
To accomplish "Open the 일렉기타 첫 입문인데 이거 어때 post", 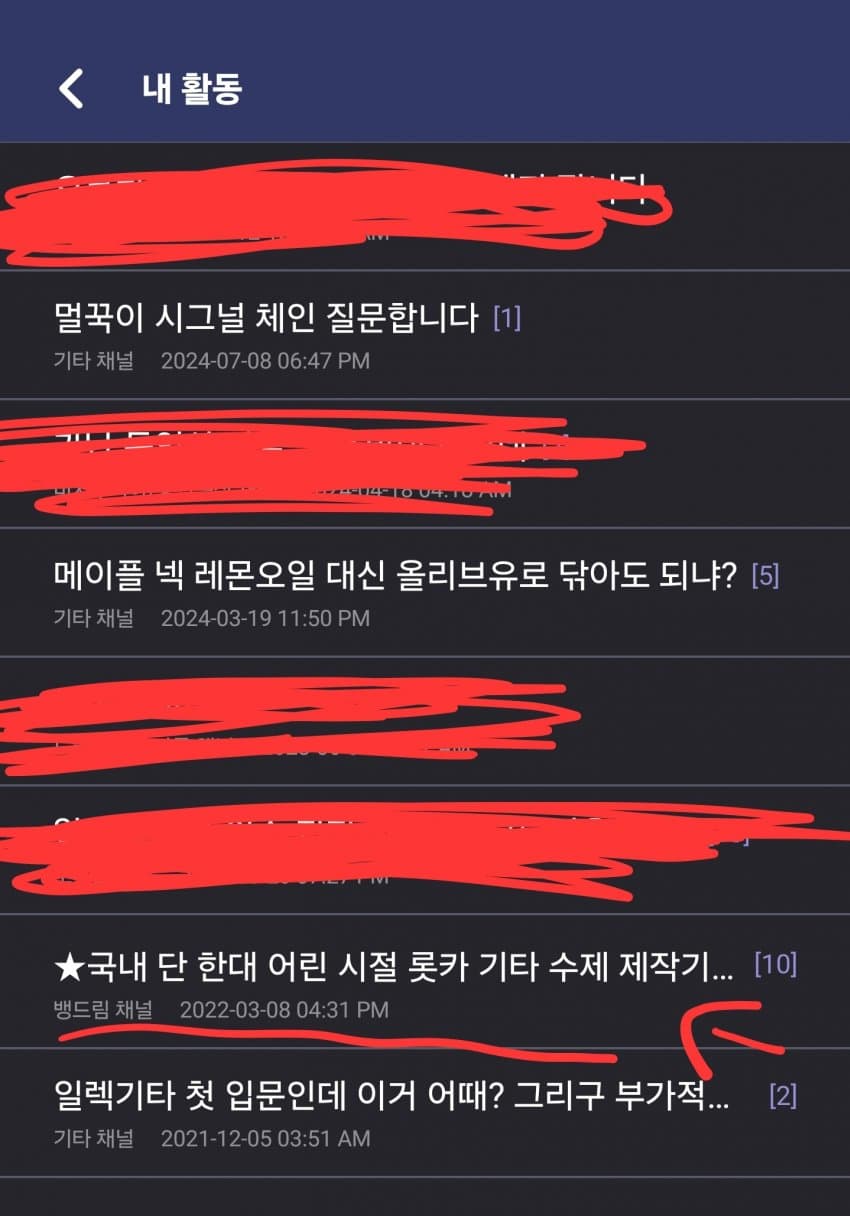I will pos(390,1096).
